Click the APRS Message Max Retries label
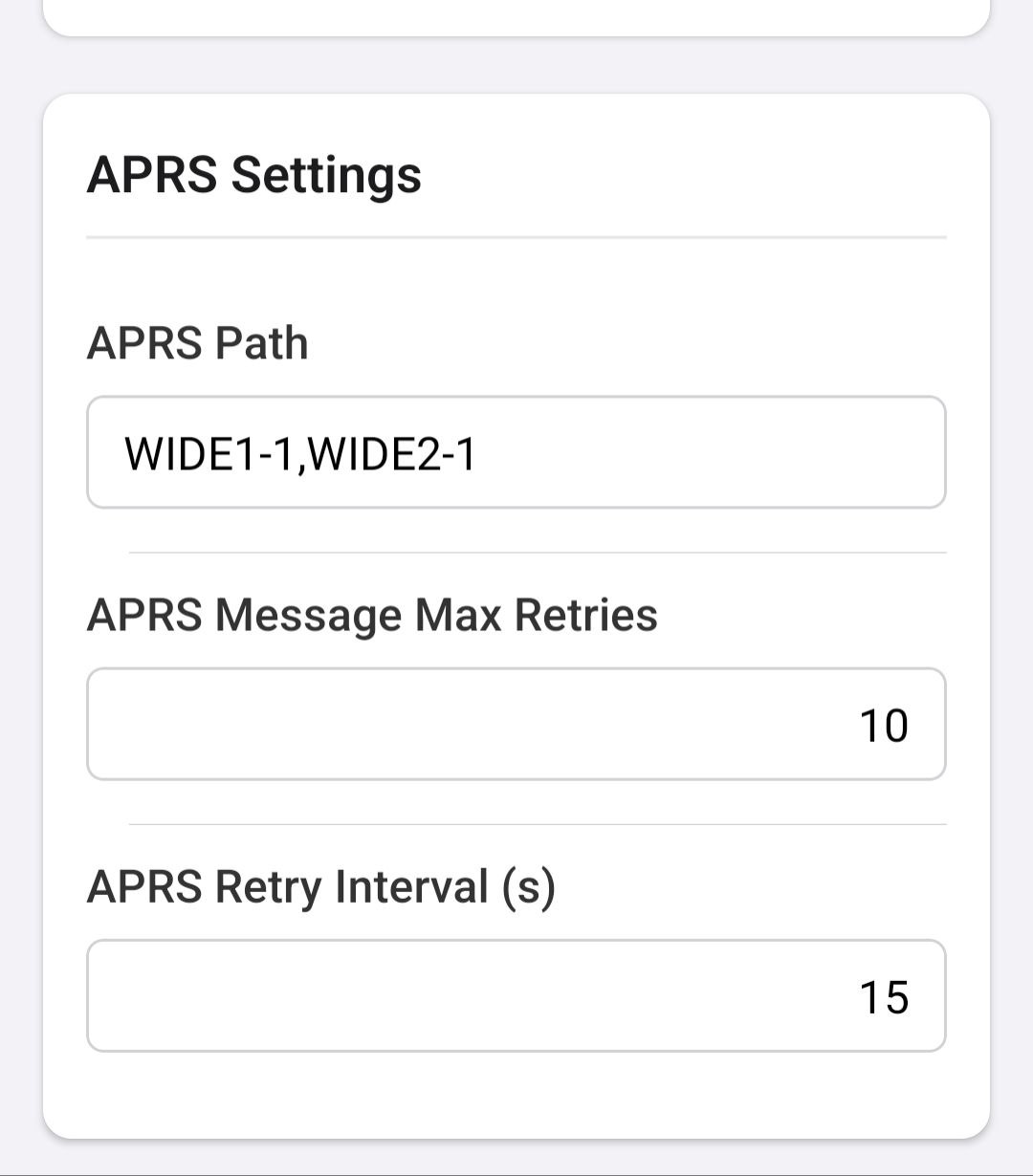 point(373,616)
